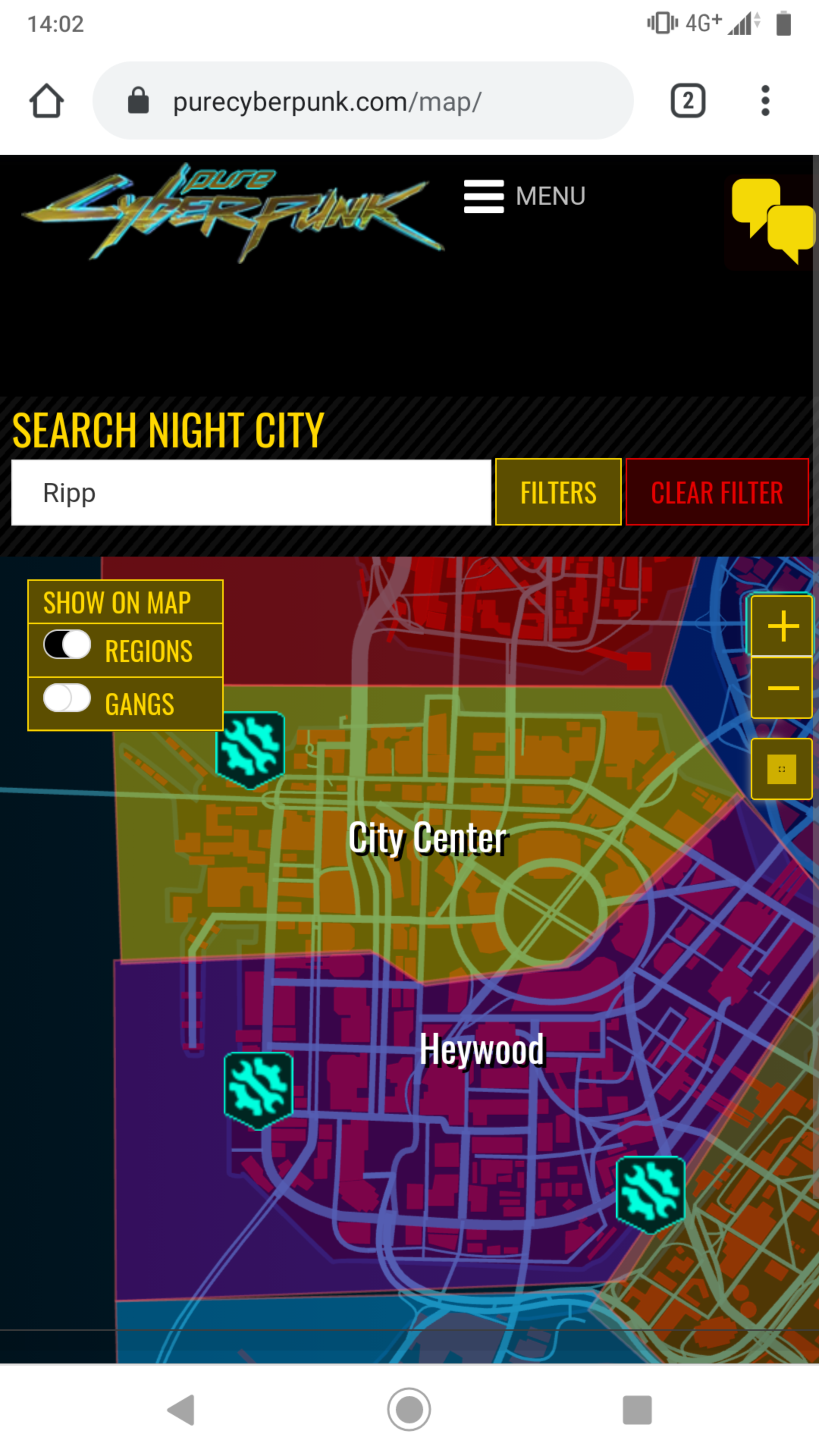The image size is (819, 1456).
Task: Zoom in on the map
Action: (x=782, y=626)
